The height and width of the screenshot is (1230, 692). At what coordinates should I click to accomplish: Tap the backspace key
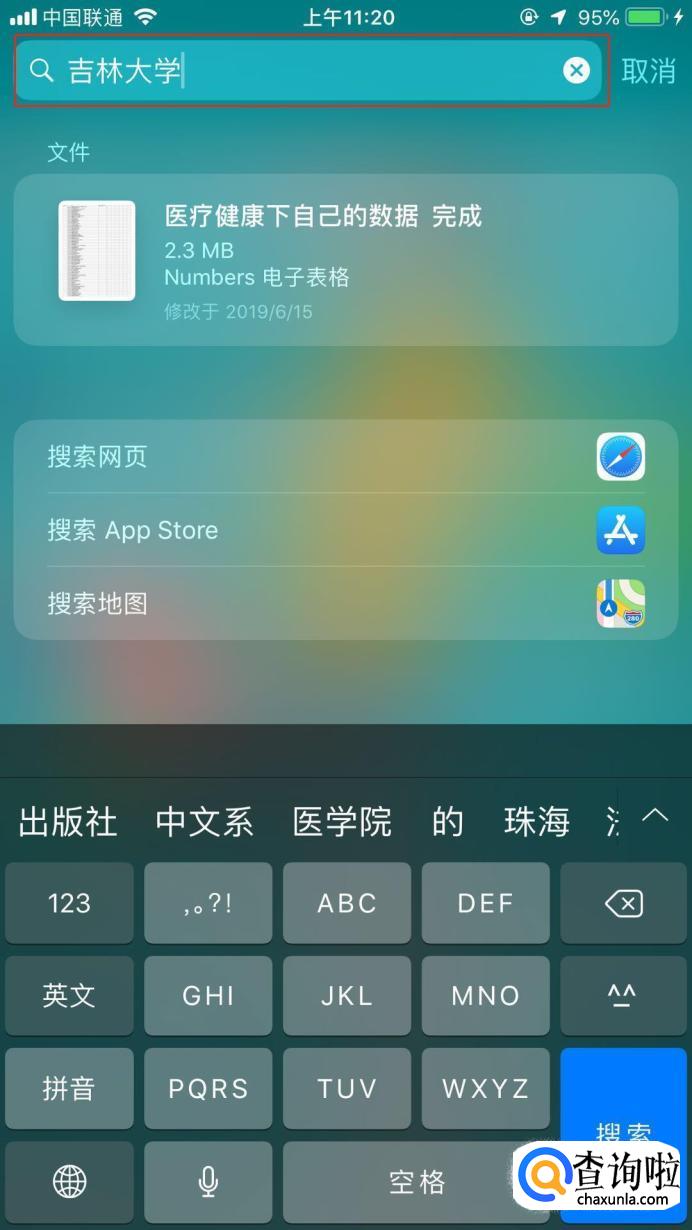coord(624,904)
